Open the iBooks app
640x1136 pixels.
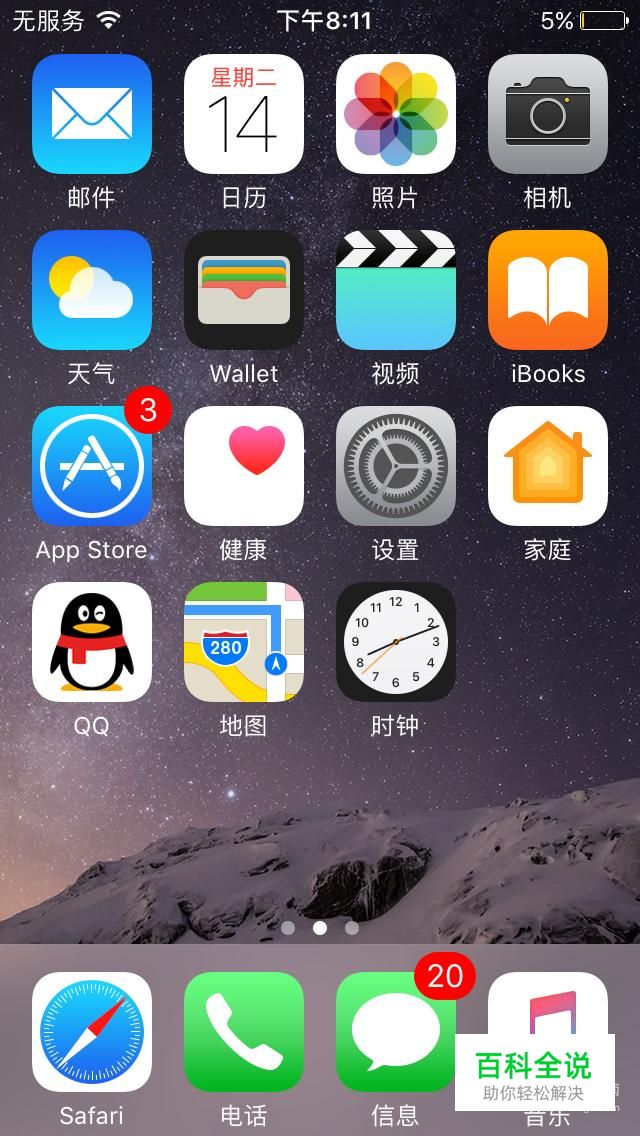(548, 290)
